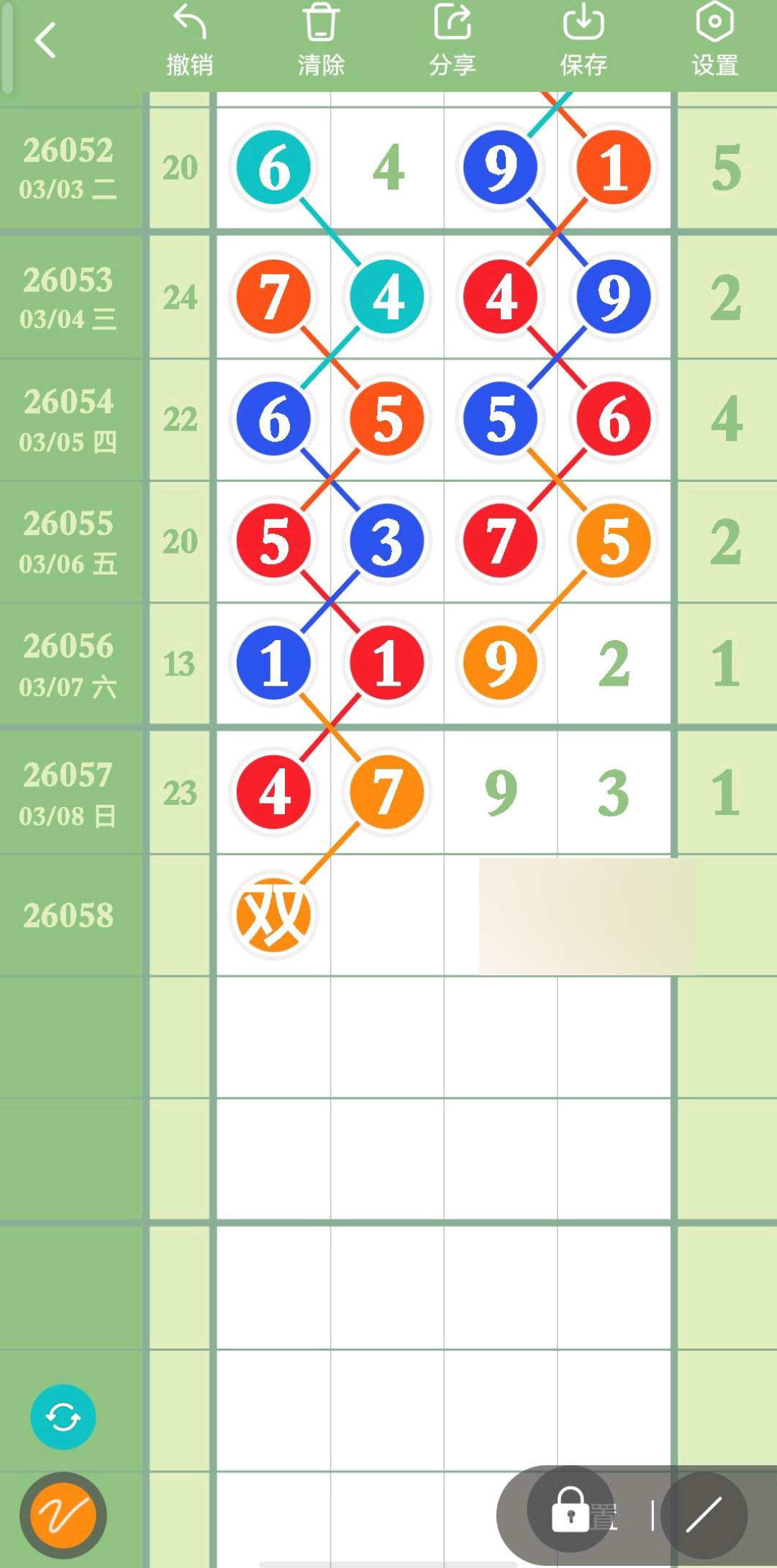This screenshot has width=777, height=1568.
Task: Go back using the top-left arrow
Action: (x=45, y=40)
